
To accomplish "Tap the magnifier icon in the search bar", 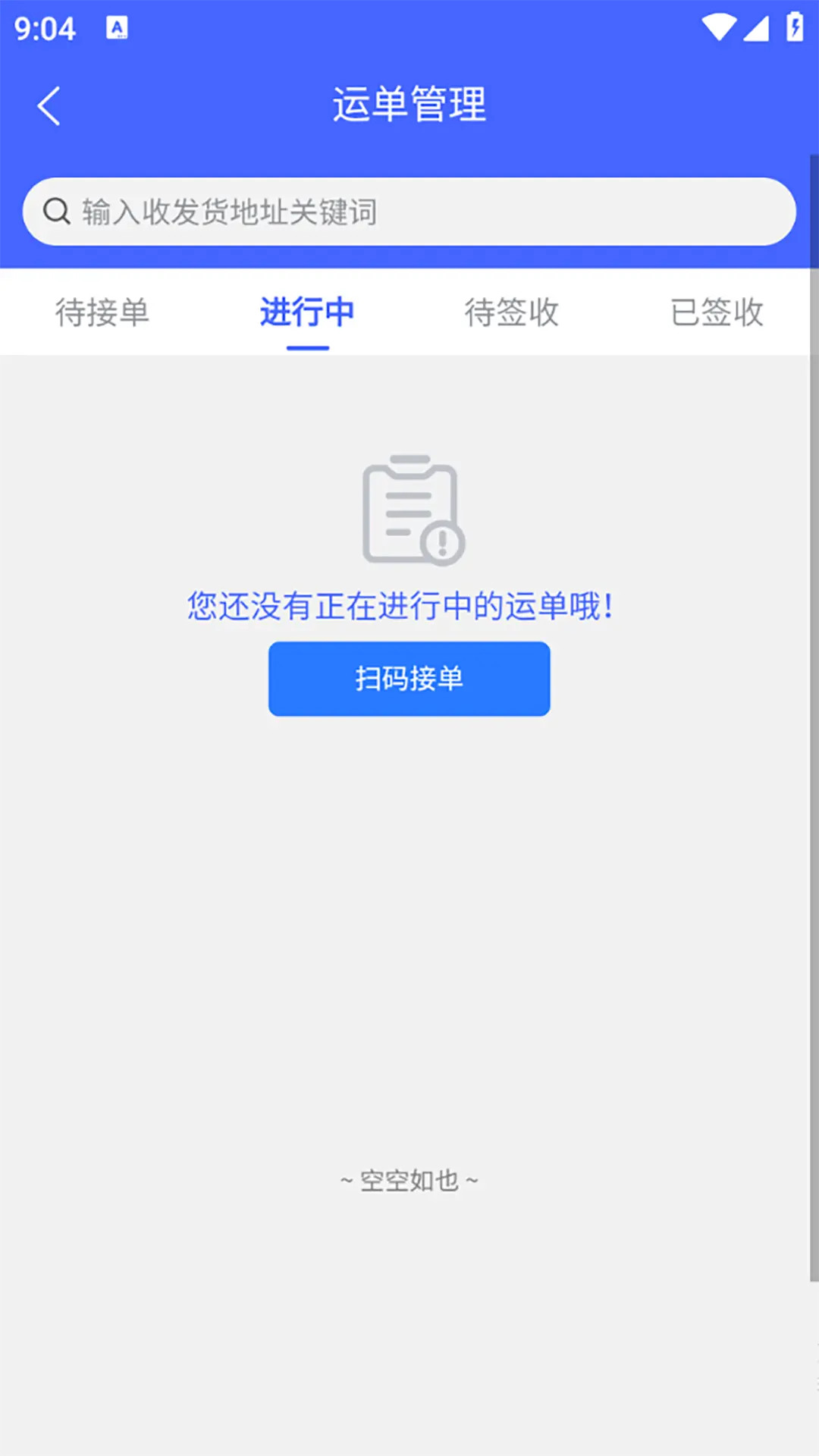I will 55,211.
